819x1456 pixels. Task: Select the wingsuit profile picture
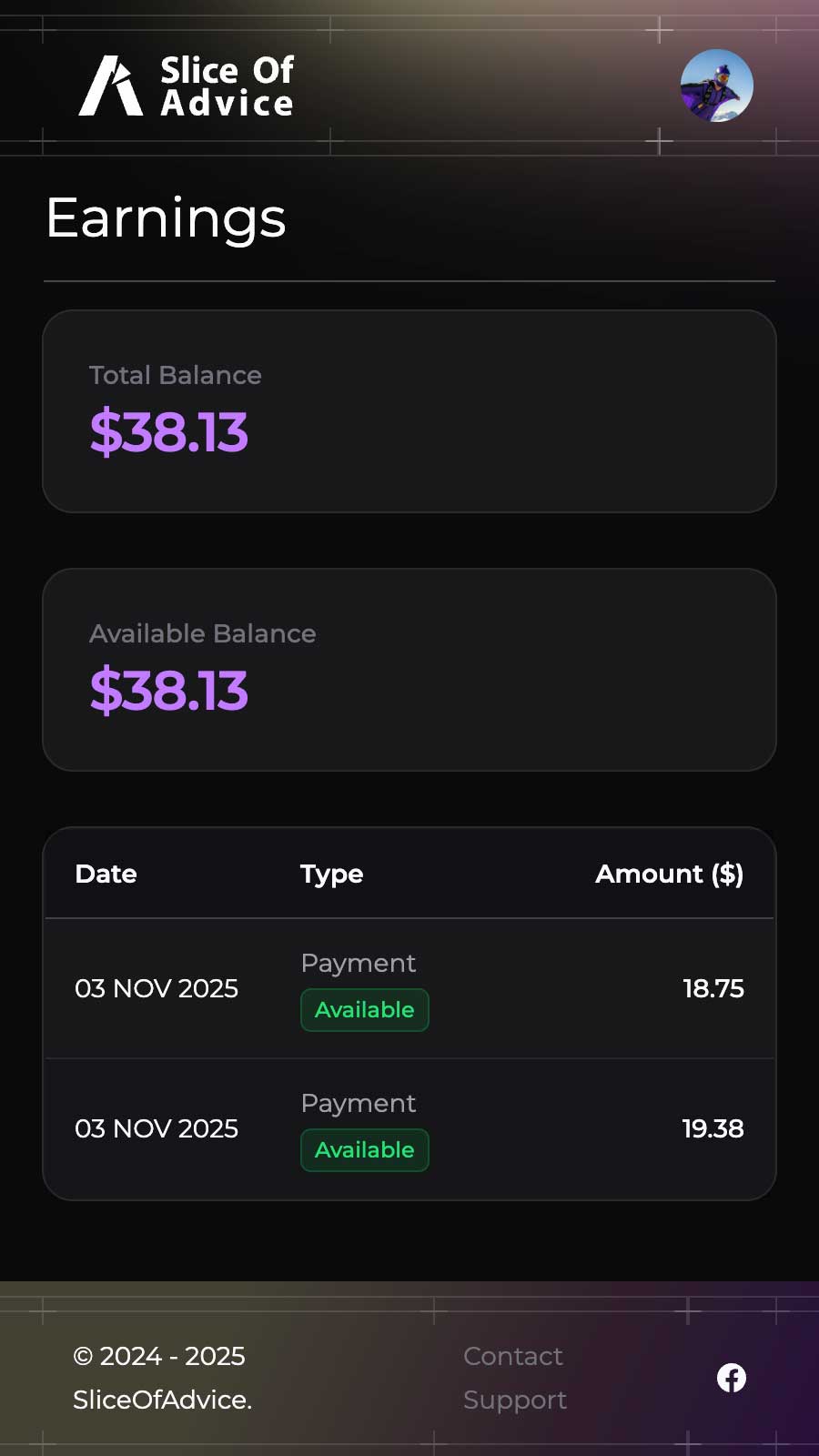click(x=716, y=85)
